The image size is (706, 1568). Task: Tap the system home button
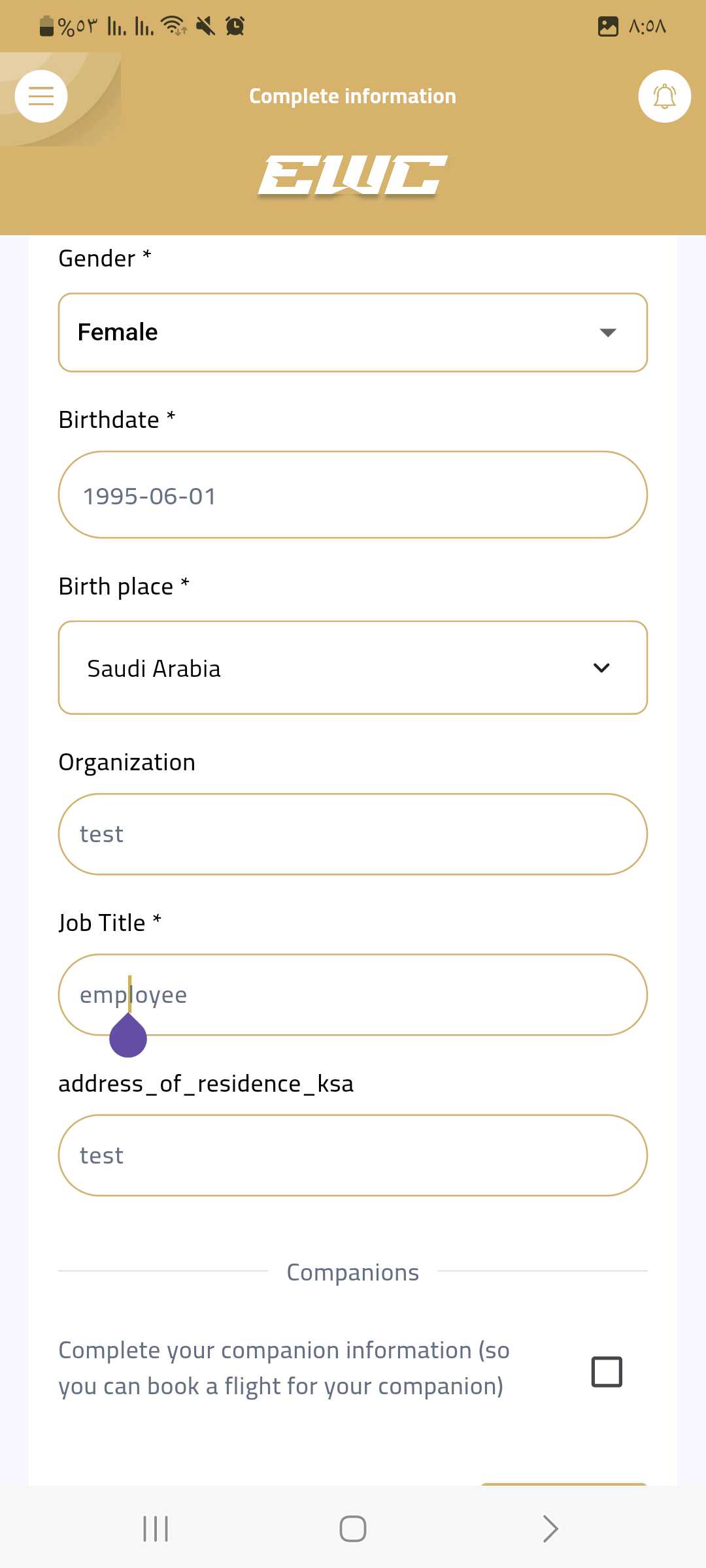click(353, 1529)
